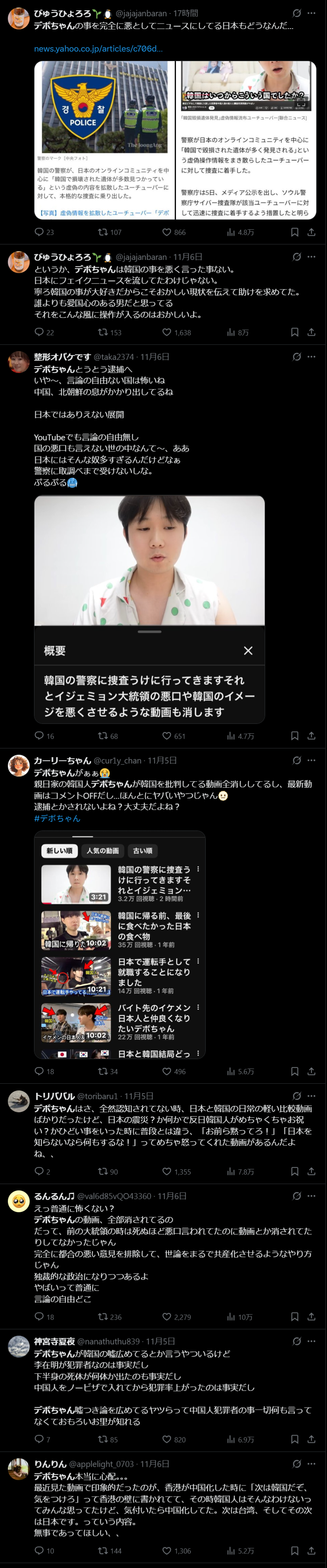Bookmark るんるん♫'s post
Viewport: 327px width, 1568px height.
pos(294,1317)
